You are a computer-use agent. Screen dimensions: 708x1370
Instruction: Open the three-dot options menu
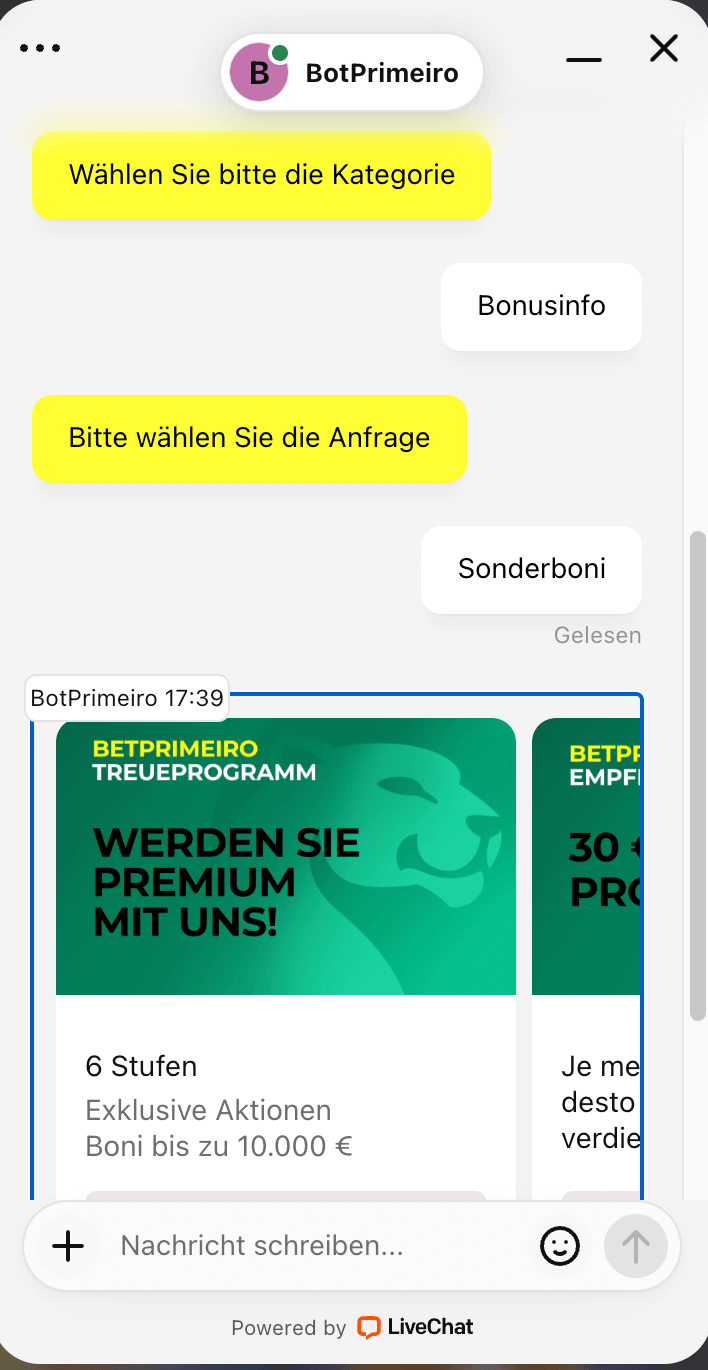pyautogui.click(x=40, y=48)
